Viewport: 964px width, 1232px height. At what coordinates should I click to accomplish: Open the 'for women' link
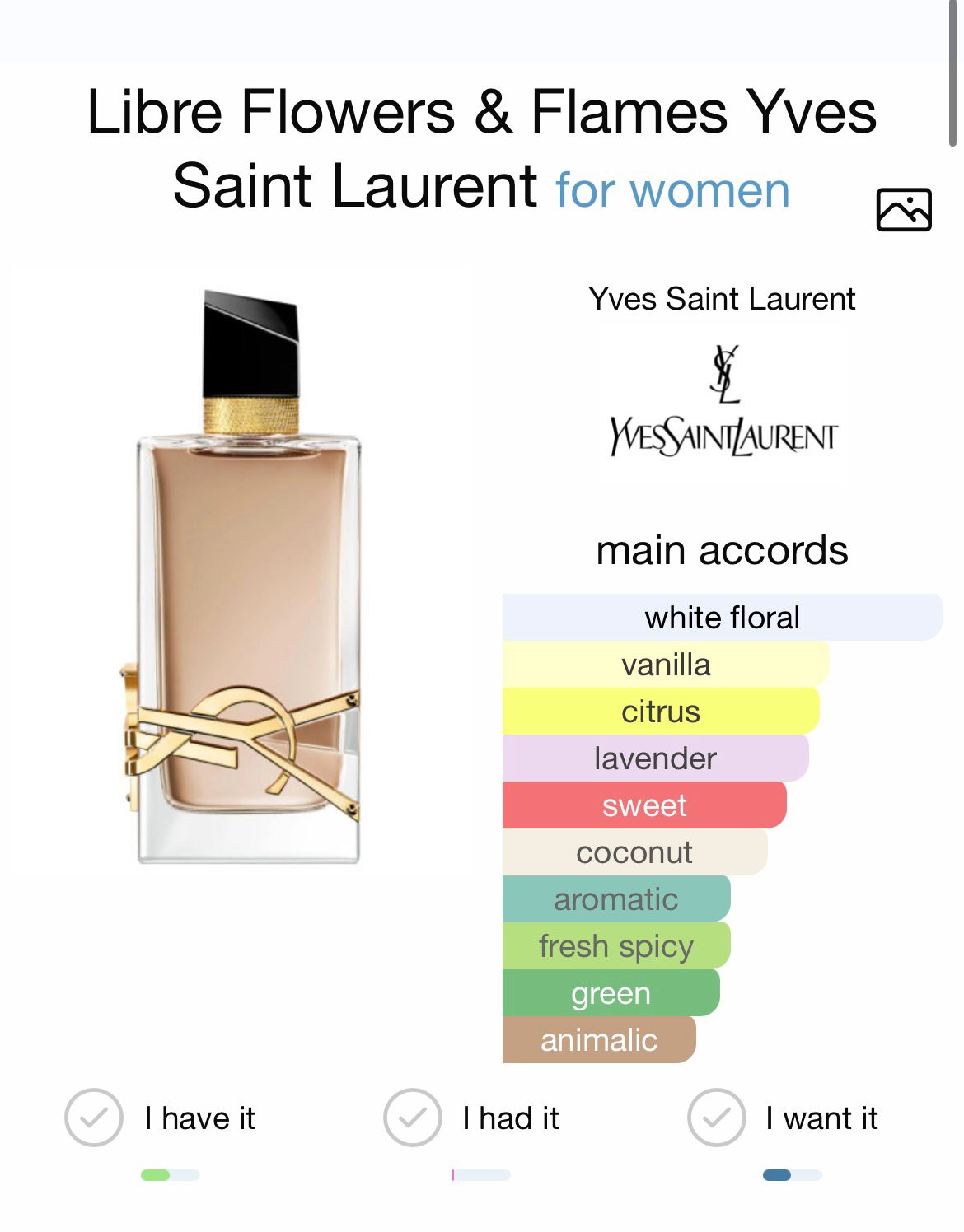click(x=672, y=191)
